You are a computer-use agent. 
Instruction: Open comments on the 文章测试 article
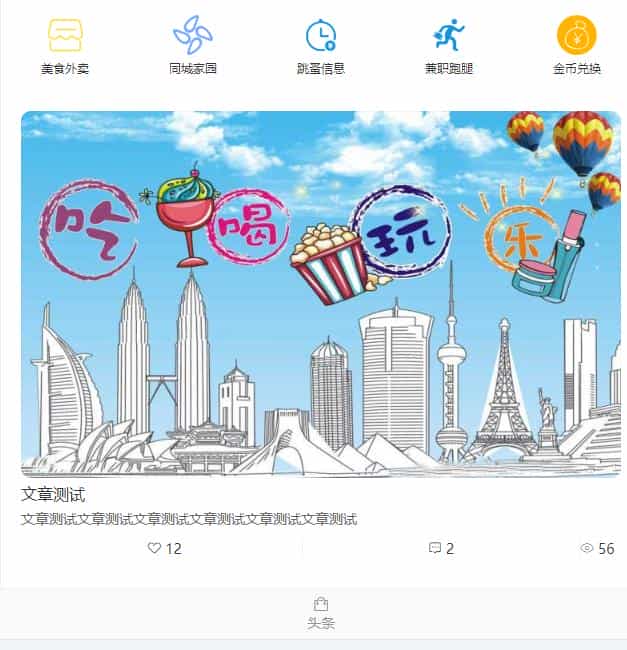coord(441,548)
